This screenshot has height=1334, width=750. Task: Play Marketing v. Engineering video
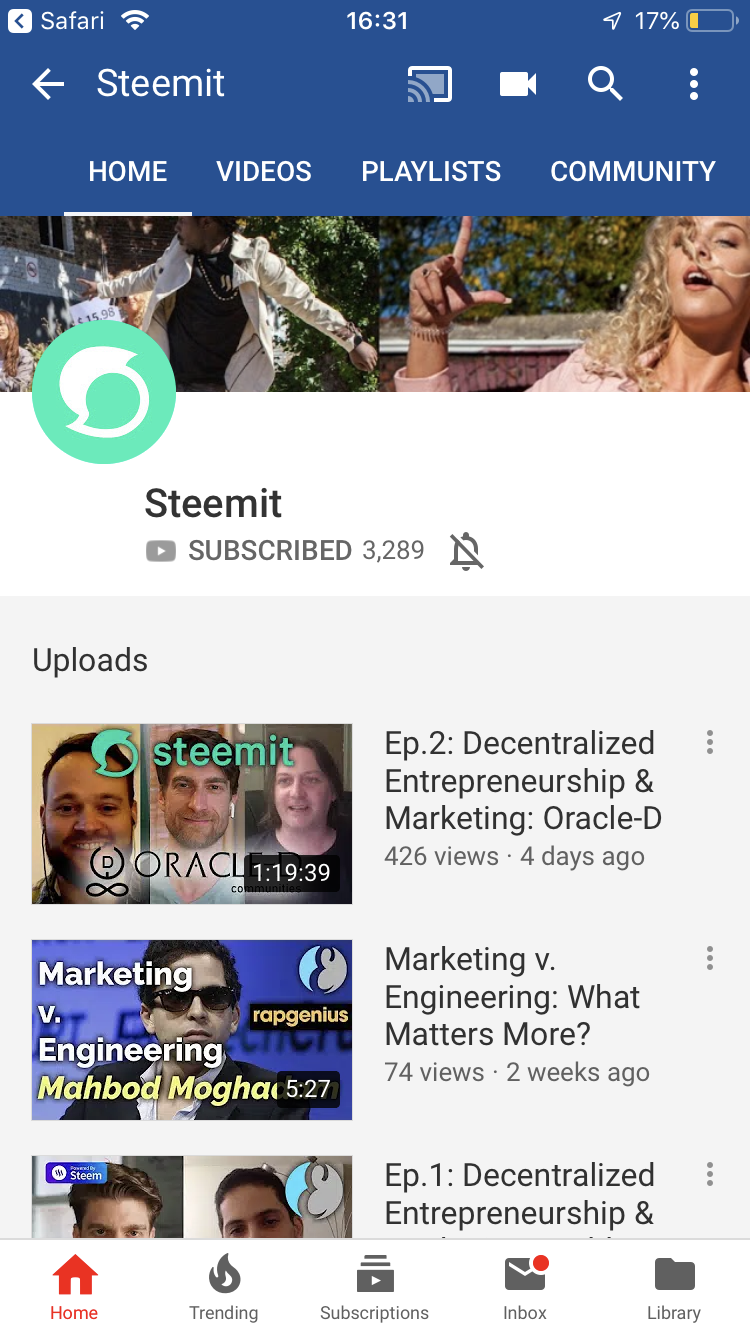(x=192, y=1030)
